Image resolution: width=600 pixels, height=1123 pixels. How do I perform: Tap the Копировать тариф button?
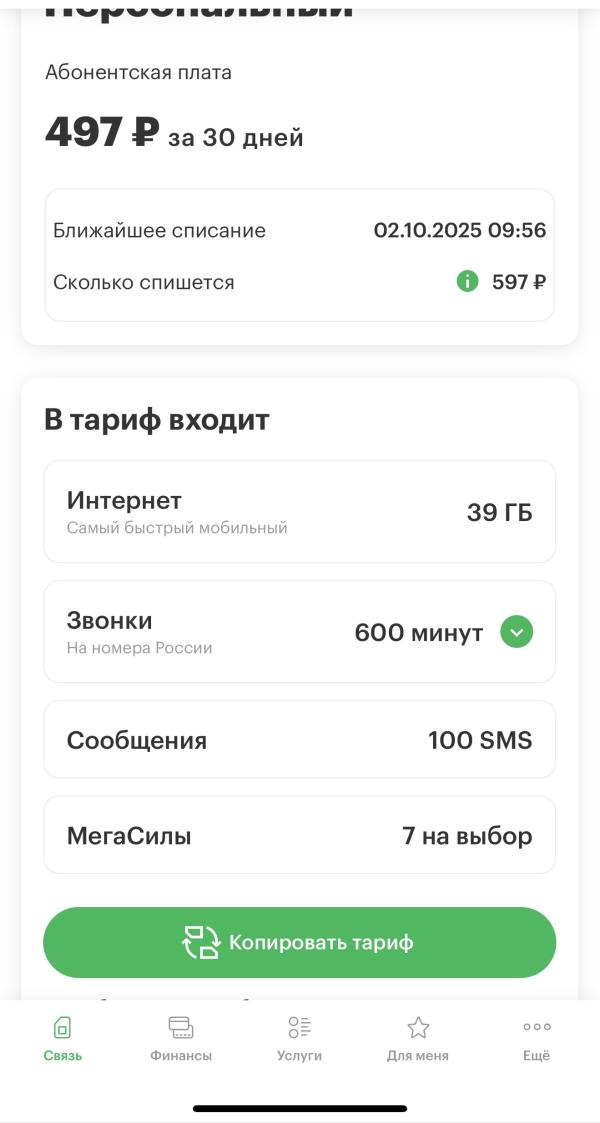[x=299, y=942]
